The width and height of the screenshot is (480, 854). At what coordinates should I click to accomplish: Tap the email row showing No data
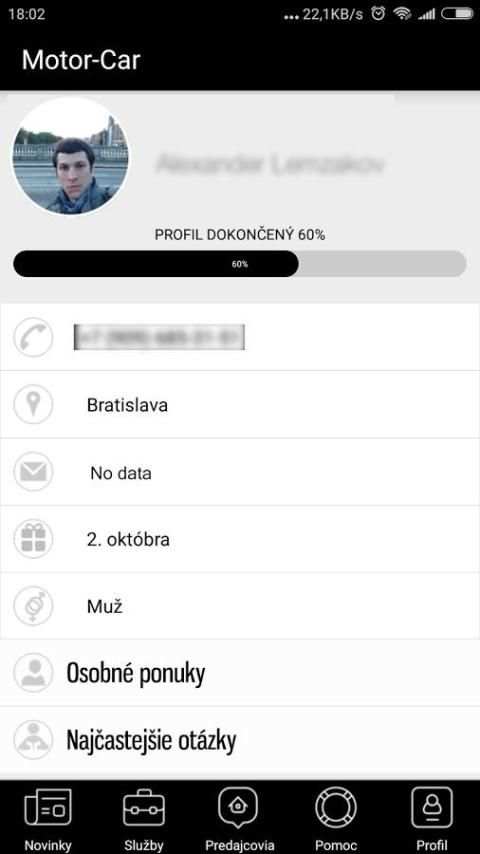240,472
